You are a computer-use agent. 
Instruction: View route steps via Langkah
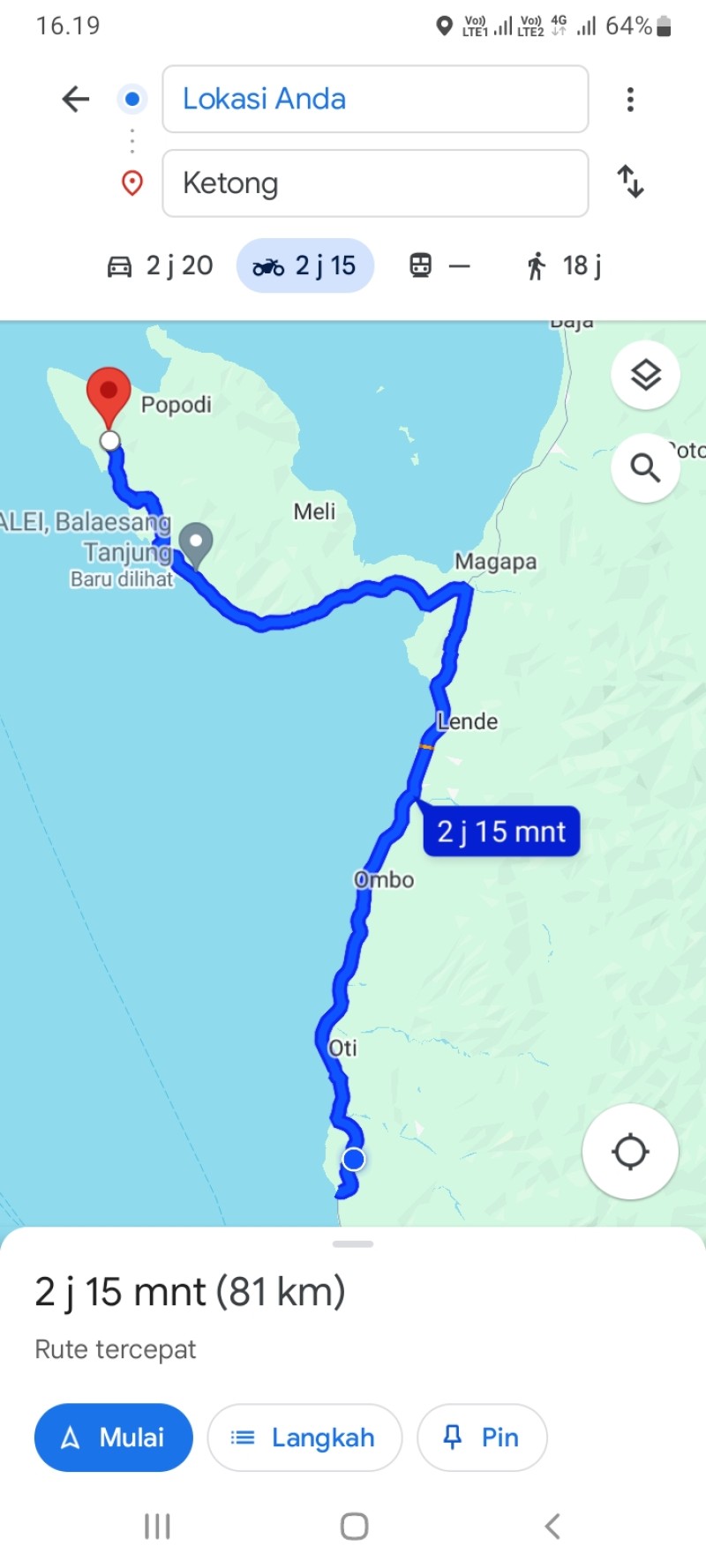[x=304, y=1437]
